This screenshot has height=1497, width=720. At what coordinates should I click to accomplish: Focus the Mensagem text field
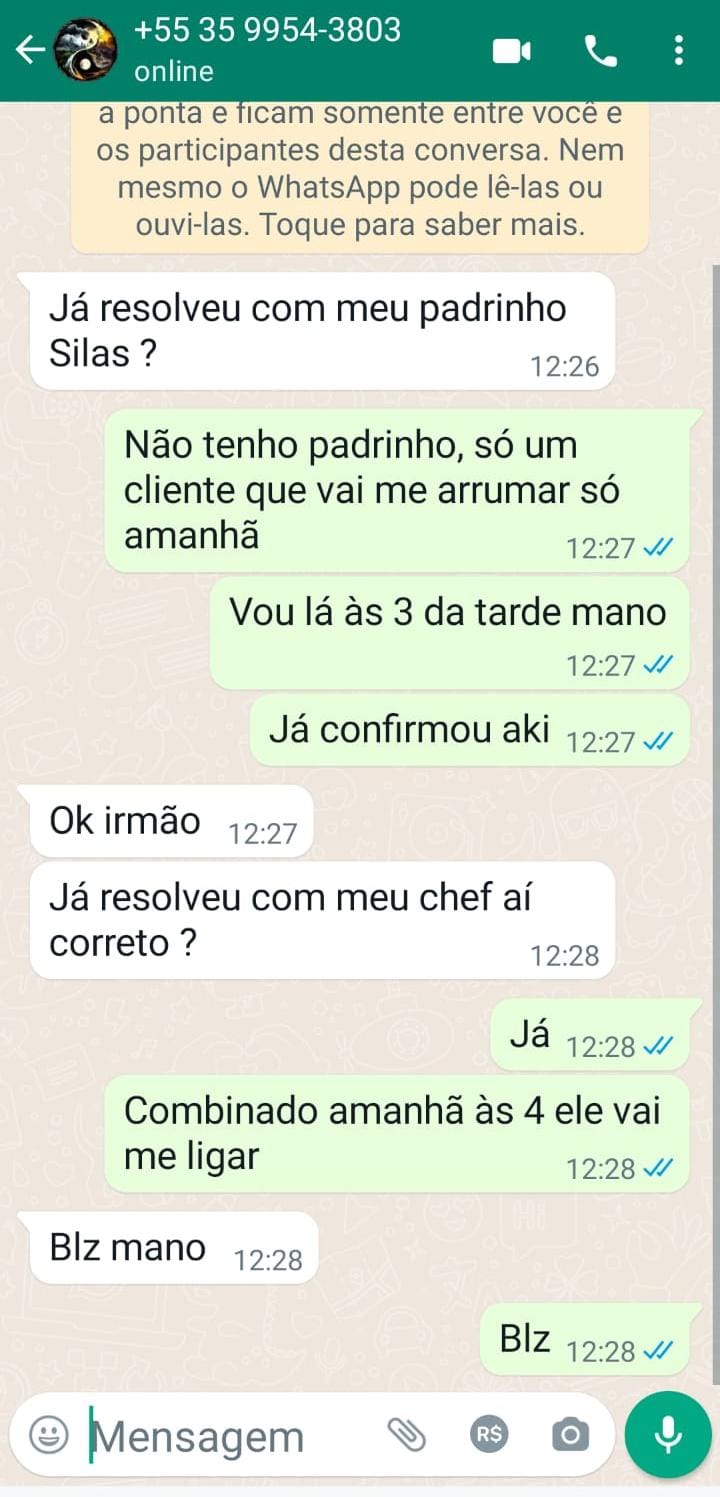point(230,1436)
